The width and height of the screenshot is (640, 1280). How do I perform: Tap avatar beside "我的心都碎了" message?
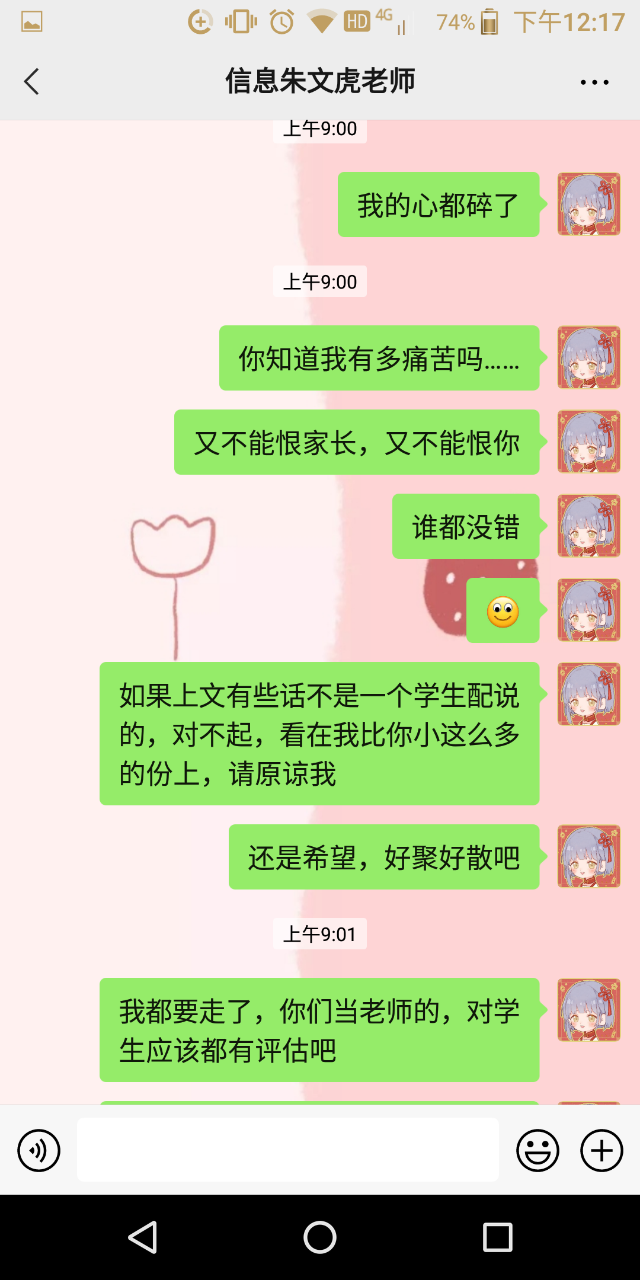click(x=588, y=204)
